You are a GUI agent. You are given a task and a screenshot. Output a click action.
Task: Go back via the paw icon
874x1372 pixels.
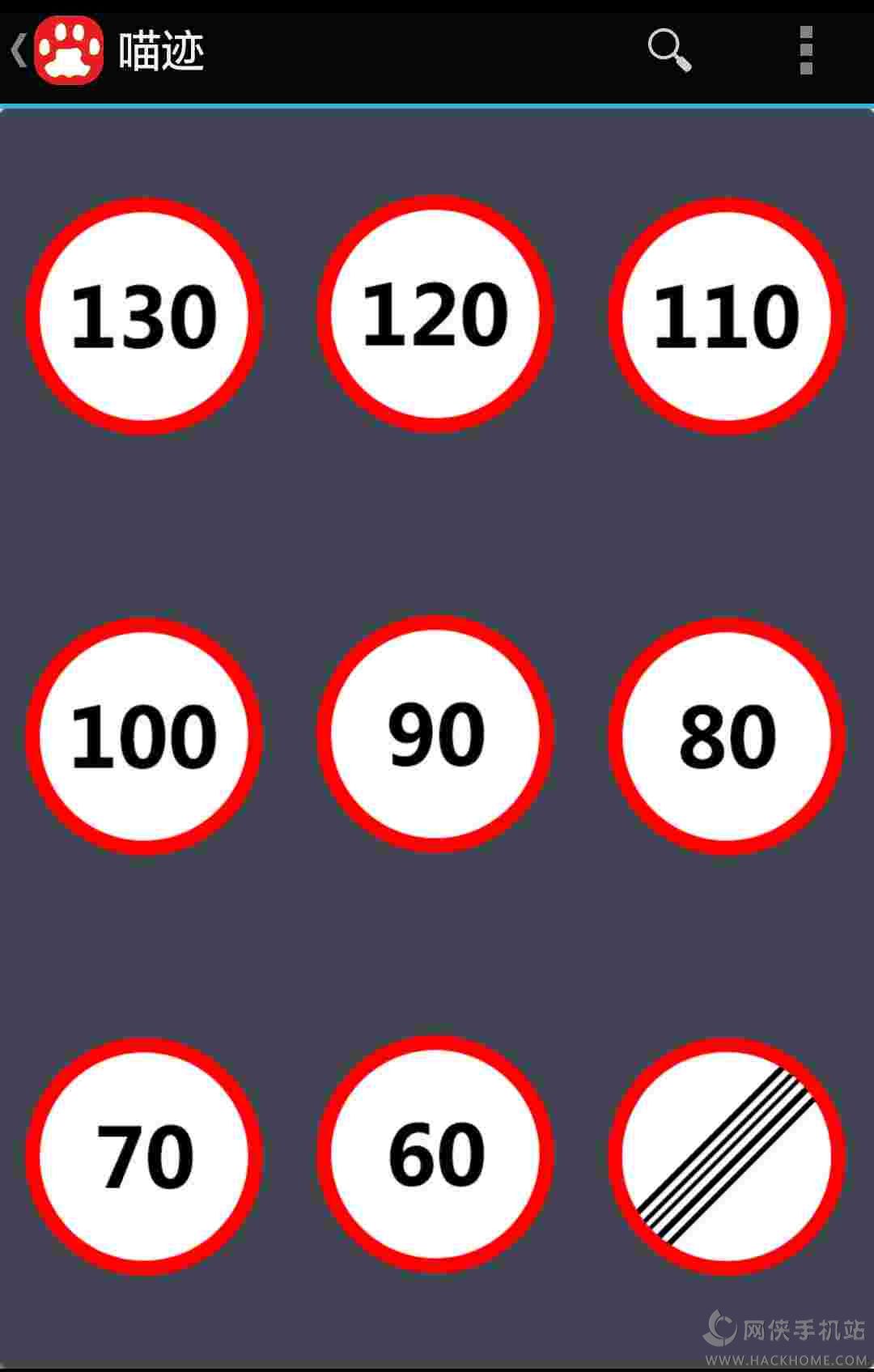click(x=68, y=50)
